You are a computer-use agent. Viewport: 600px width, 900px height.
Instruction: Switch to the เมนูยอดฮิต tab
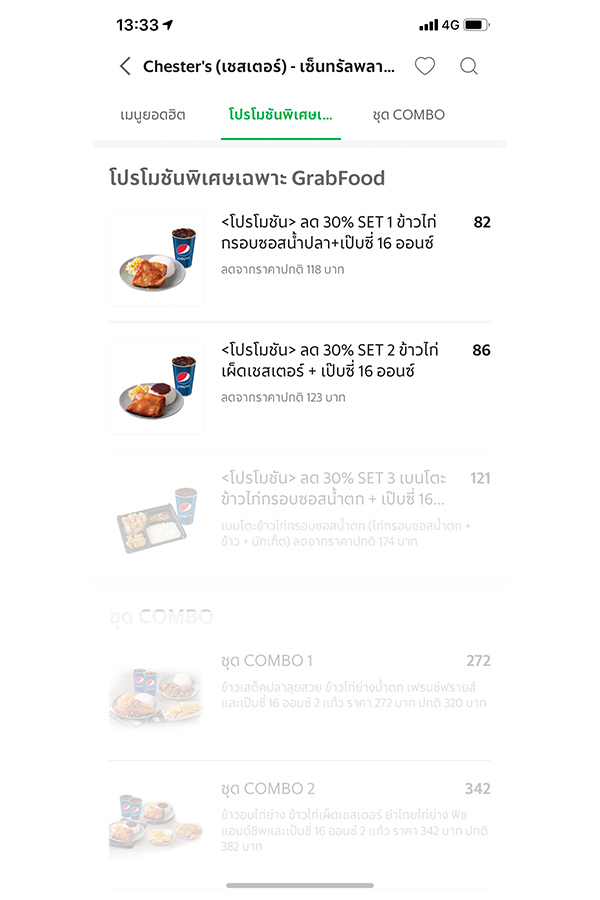[152, 115]
